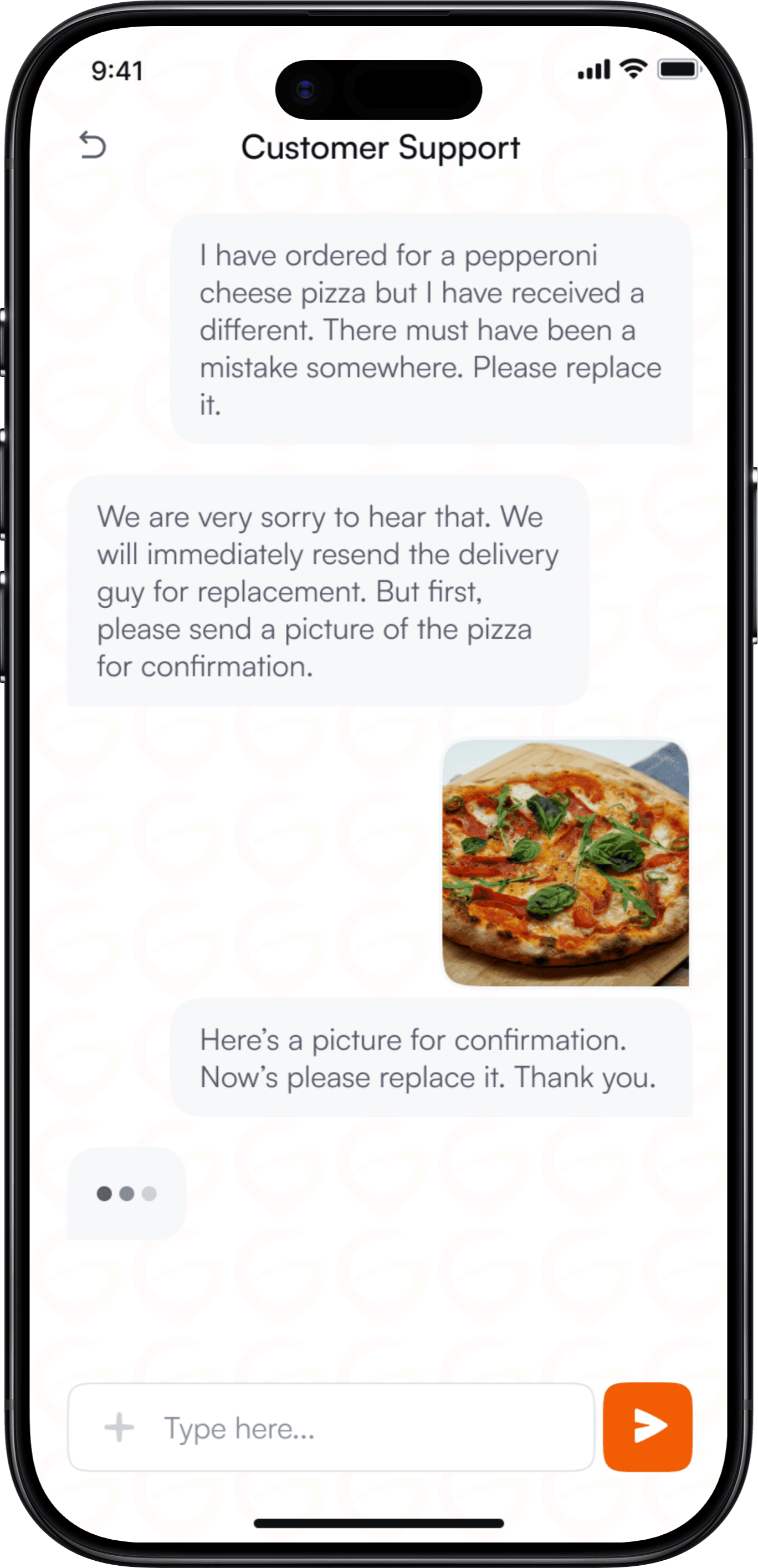Tap the plus attachment icon

pyautogui.click(x=119, y=1427)
